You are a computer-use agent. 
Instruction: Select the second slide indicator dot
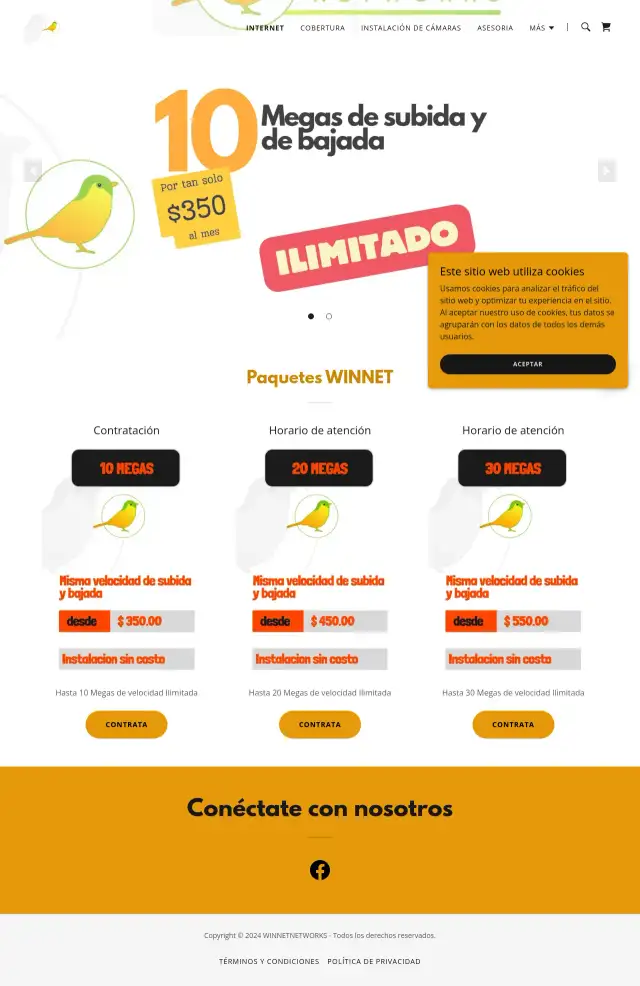[329, 316]
